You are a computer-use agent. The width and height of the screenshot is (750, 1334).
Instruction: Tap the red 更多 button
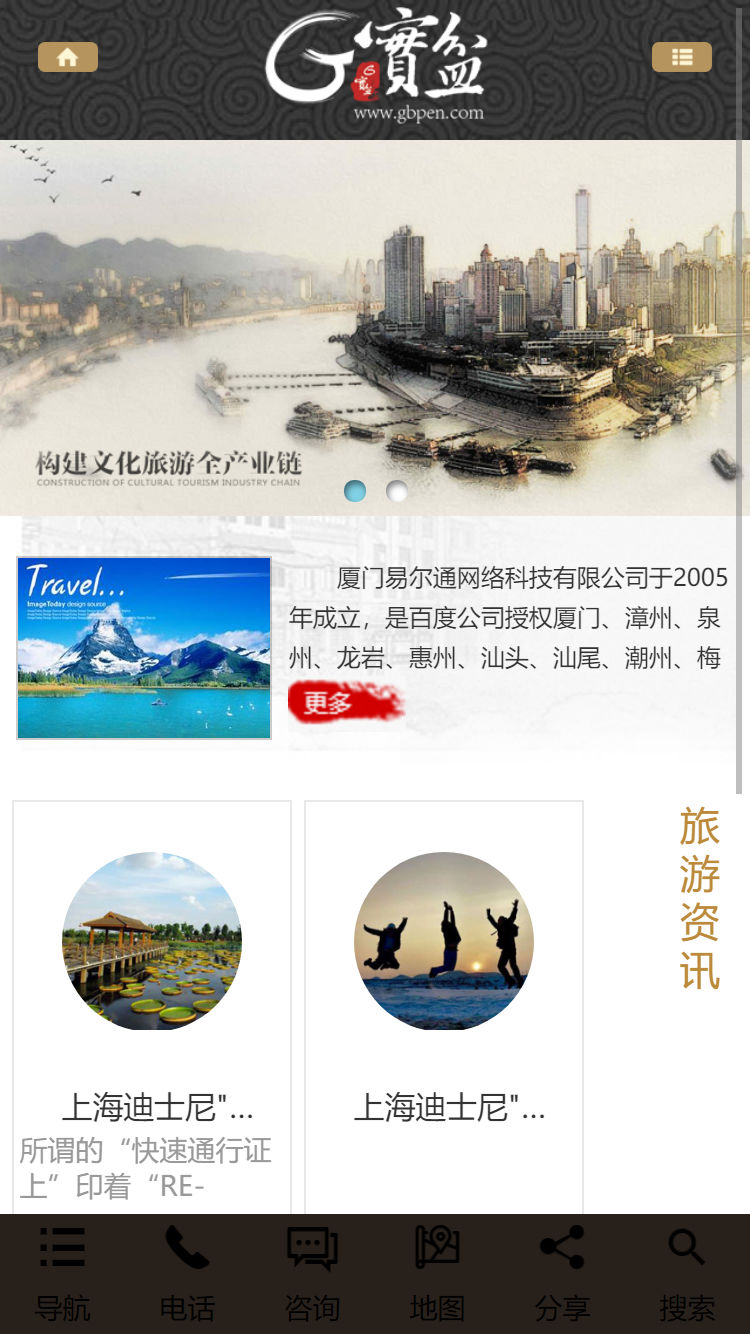click(345, 702)
